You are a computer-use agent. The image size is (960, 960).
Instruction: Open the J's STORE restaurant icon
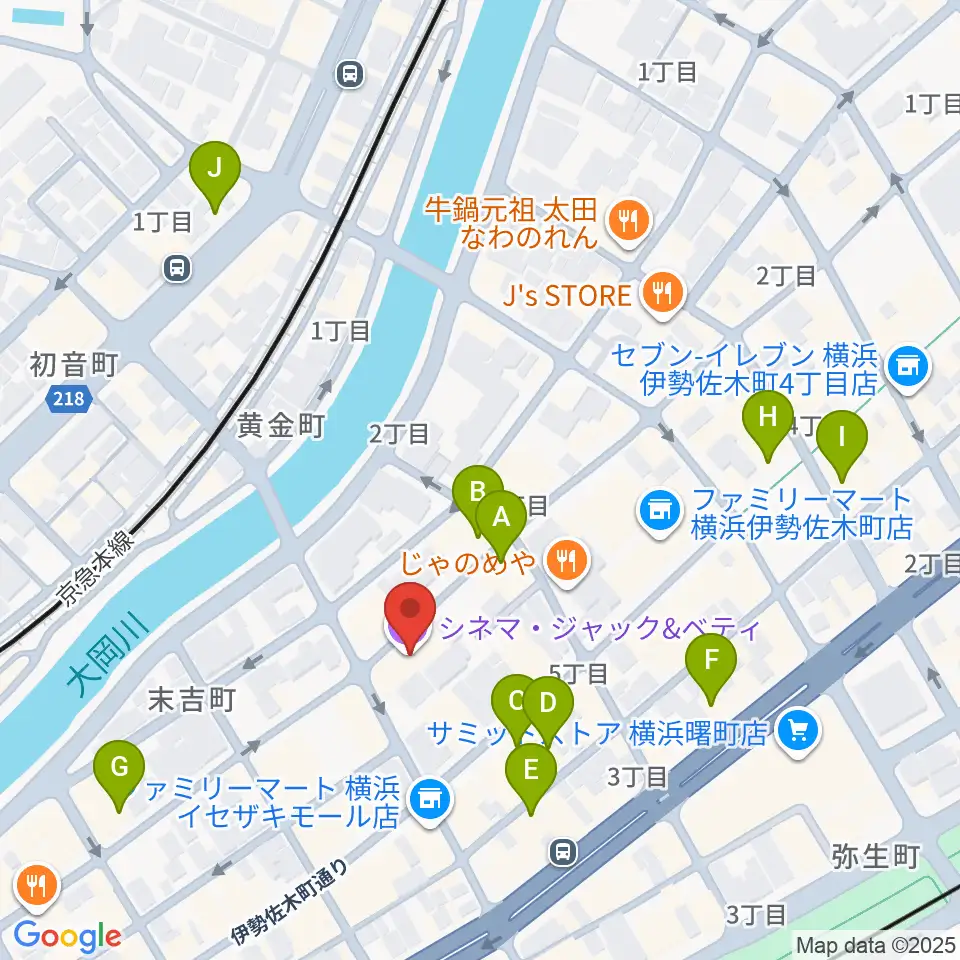pyautogui.click(x=663, y=296)
